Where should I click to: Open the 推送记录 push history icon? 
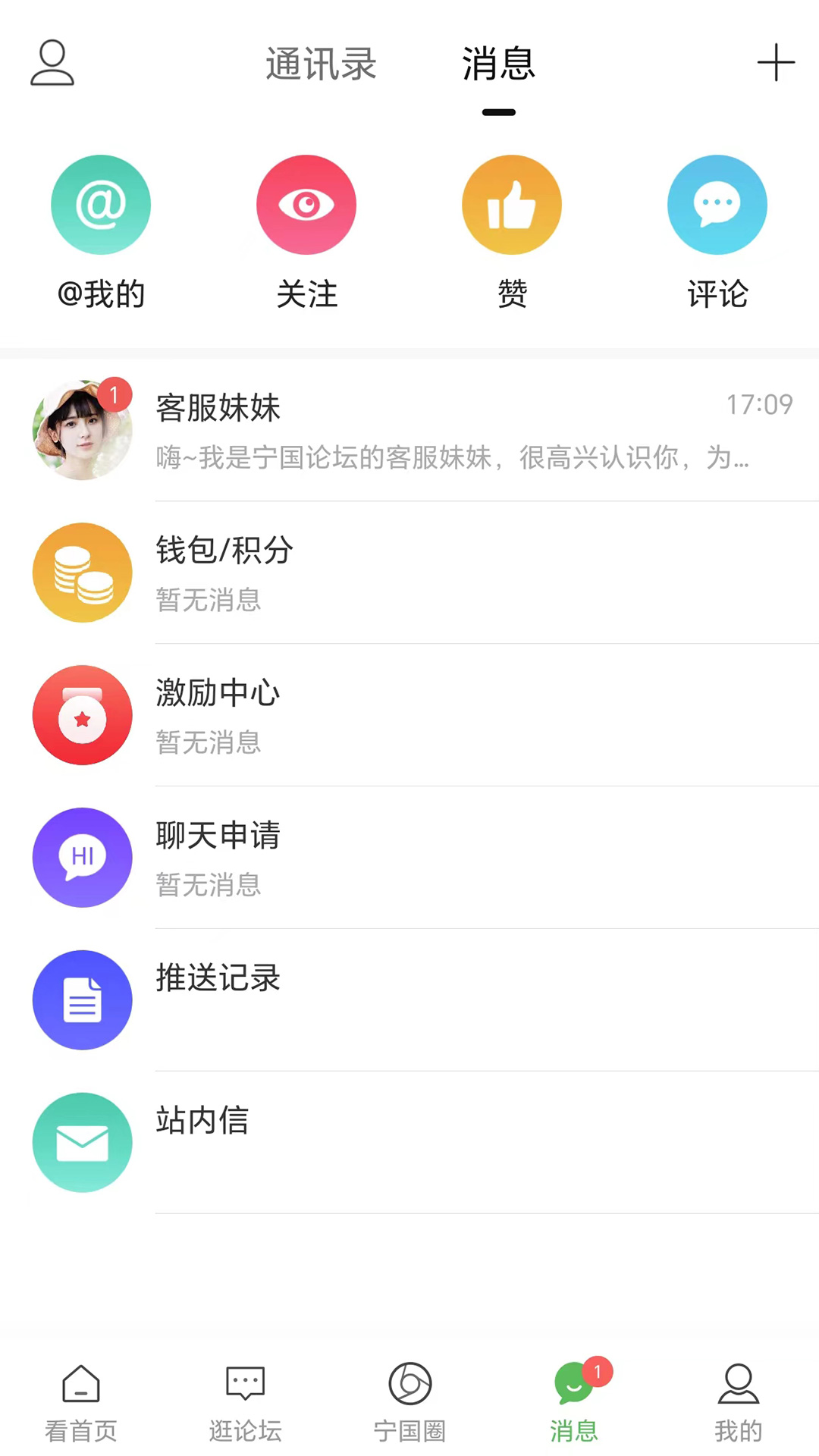coord(83,999)
